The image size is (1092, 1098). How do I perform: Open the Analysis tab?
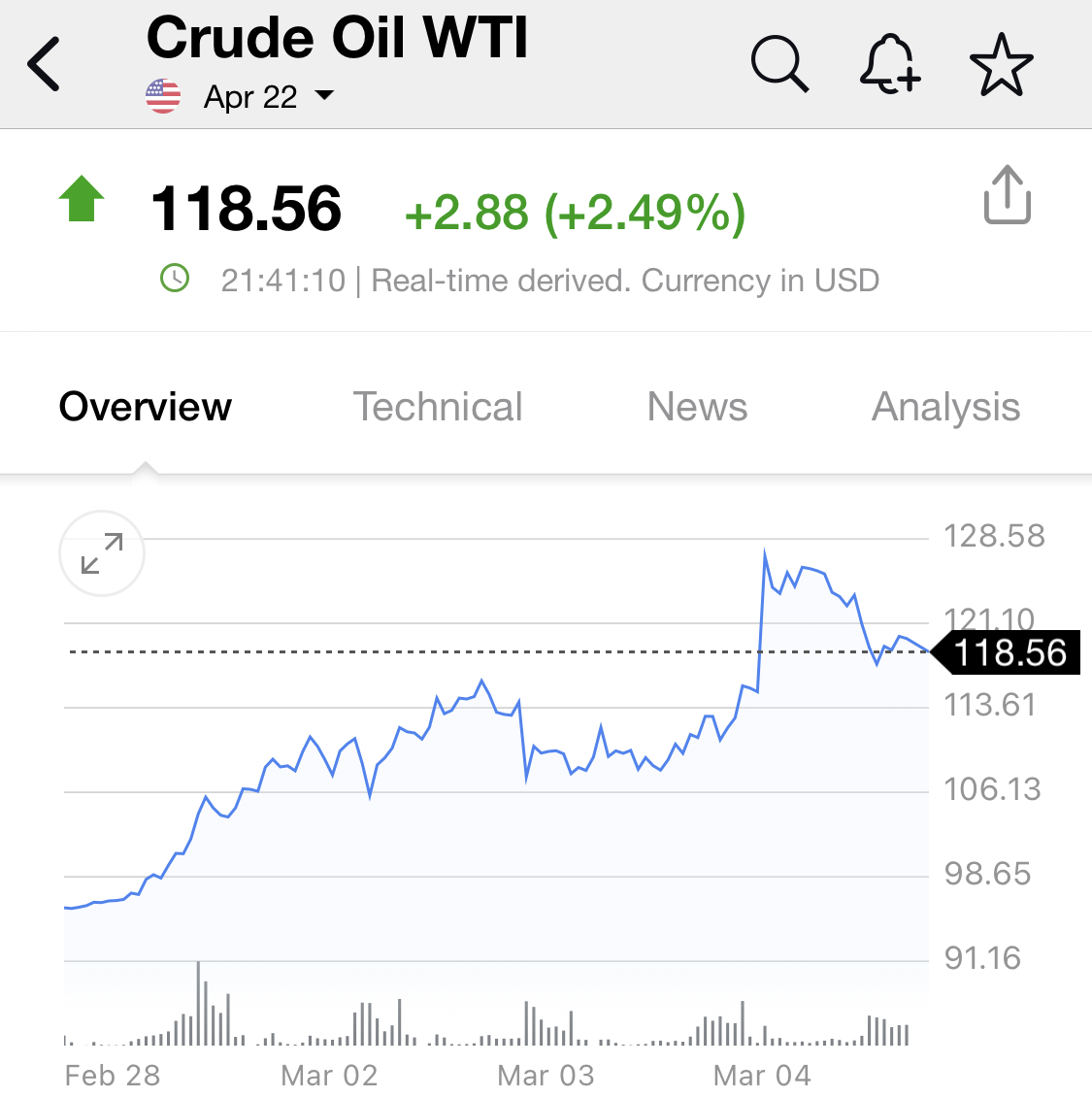(x=945, y=407)
